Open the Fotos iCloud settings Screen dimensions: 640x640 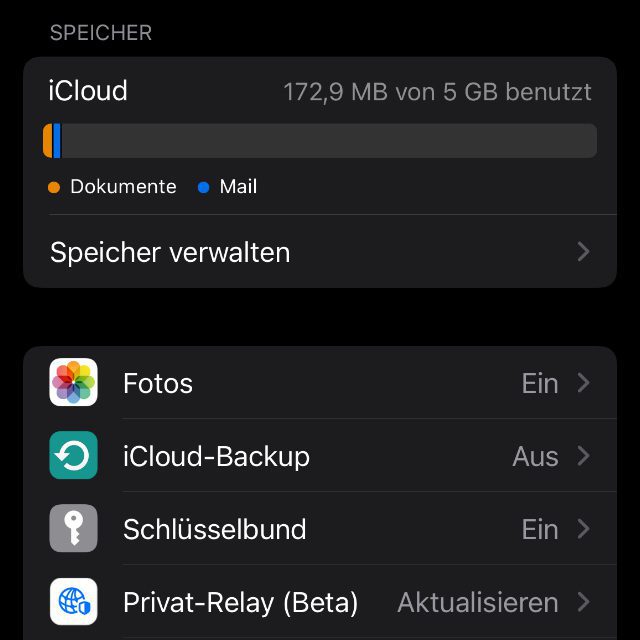[x=320, y=383]
